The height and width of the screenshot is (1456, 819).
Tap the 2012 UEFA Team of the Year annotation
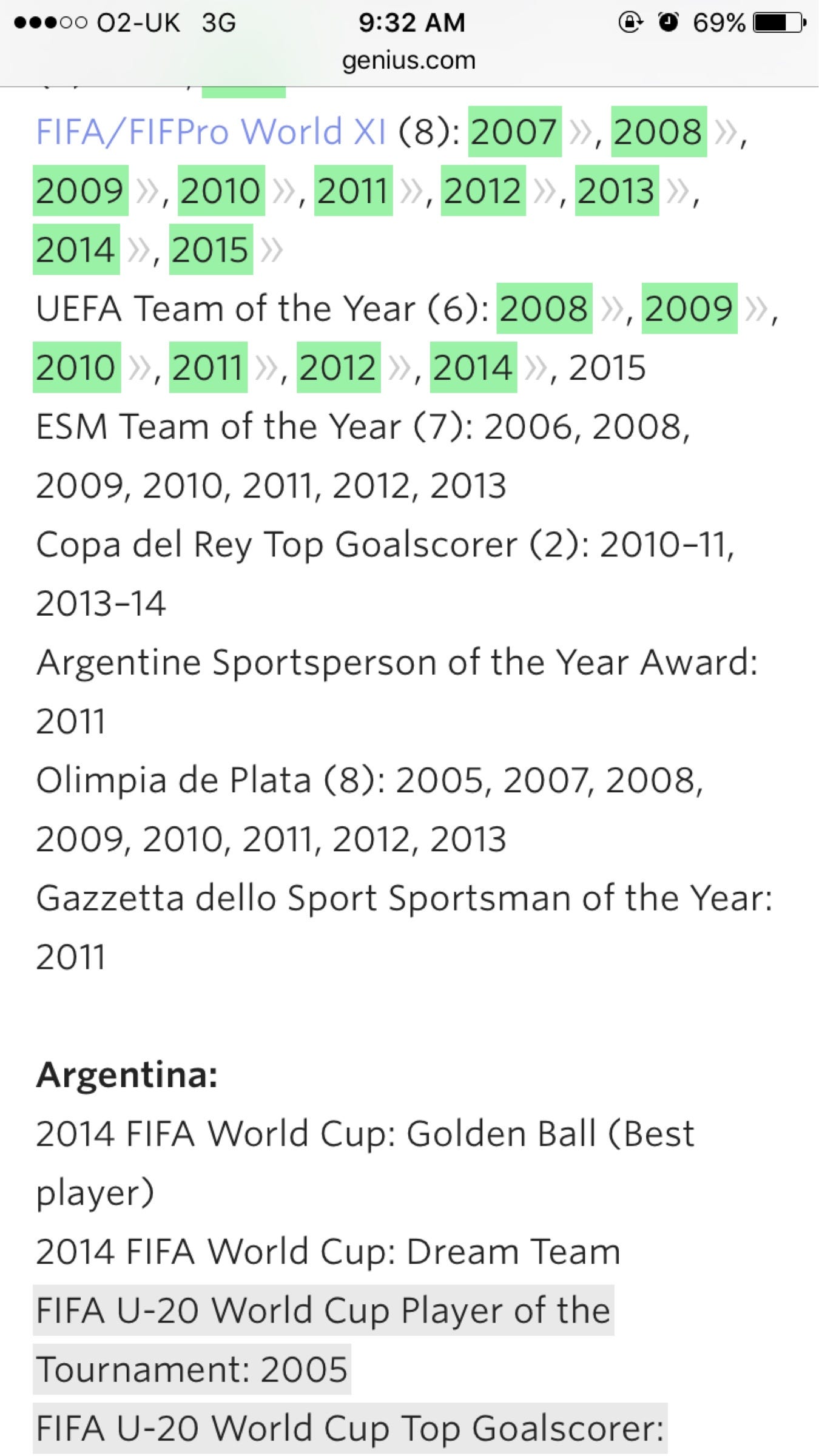[x=338, y=367]
